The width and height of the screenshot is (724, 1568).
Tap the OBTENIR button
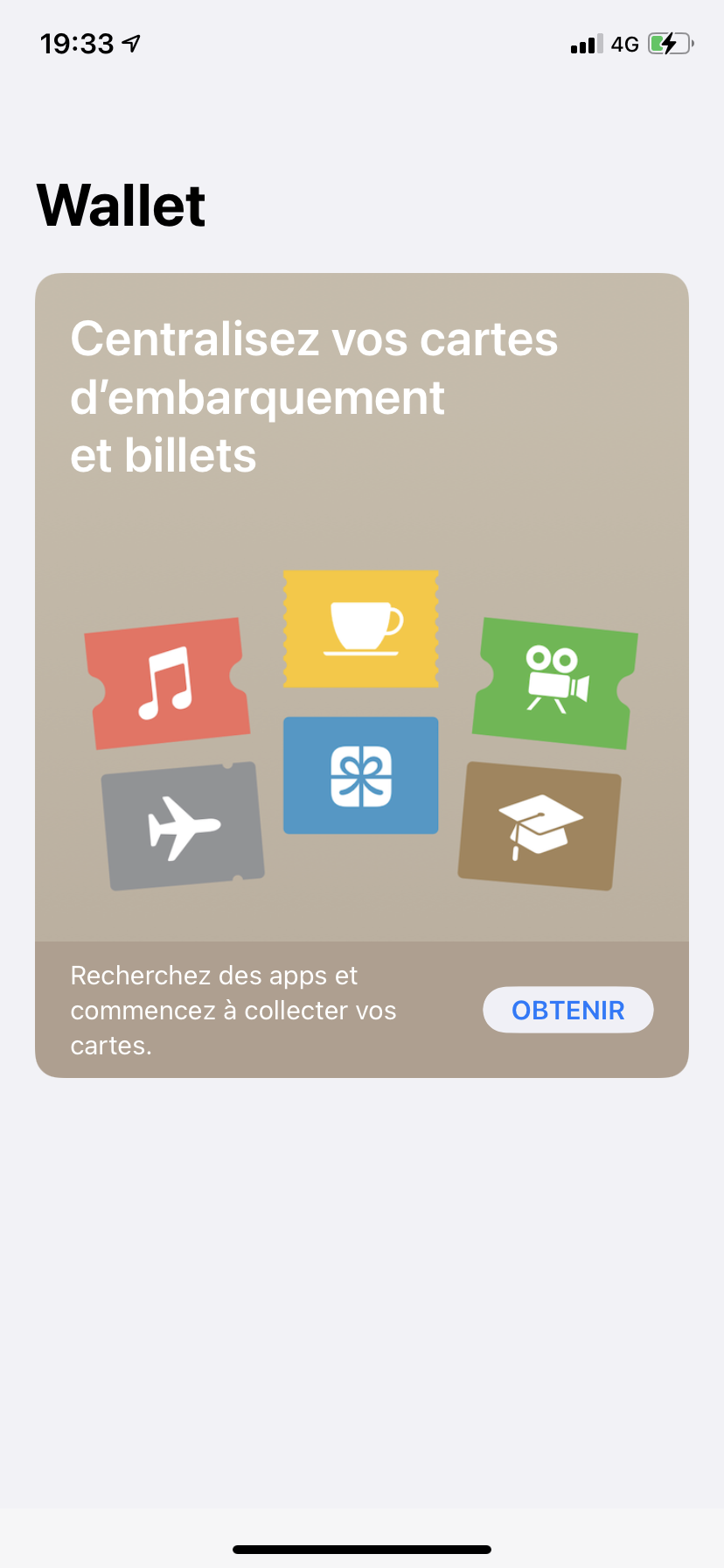(x=567, y=1010)
